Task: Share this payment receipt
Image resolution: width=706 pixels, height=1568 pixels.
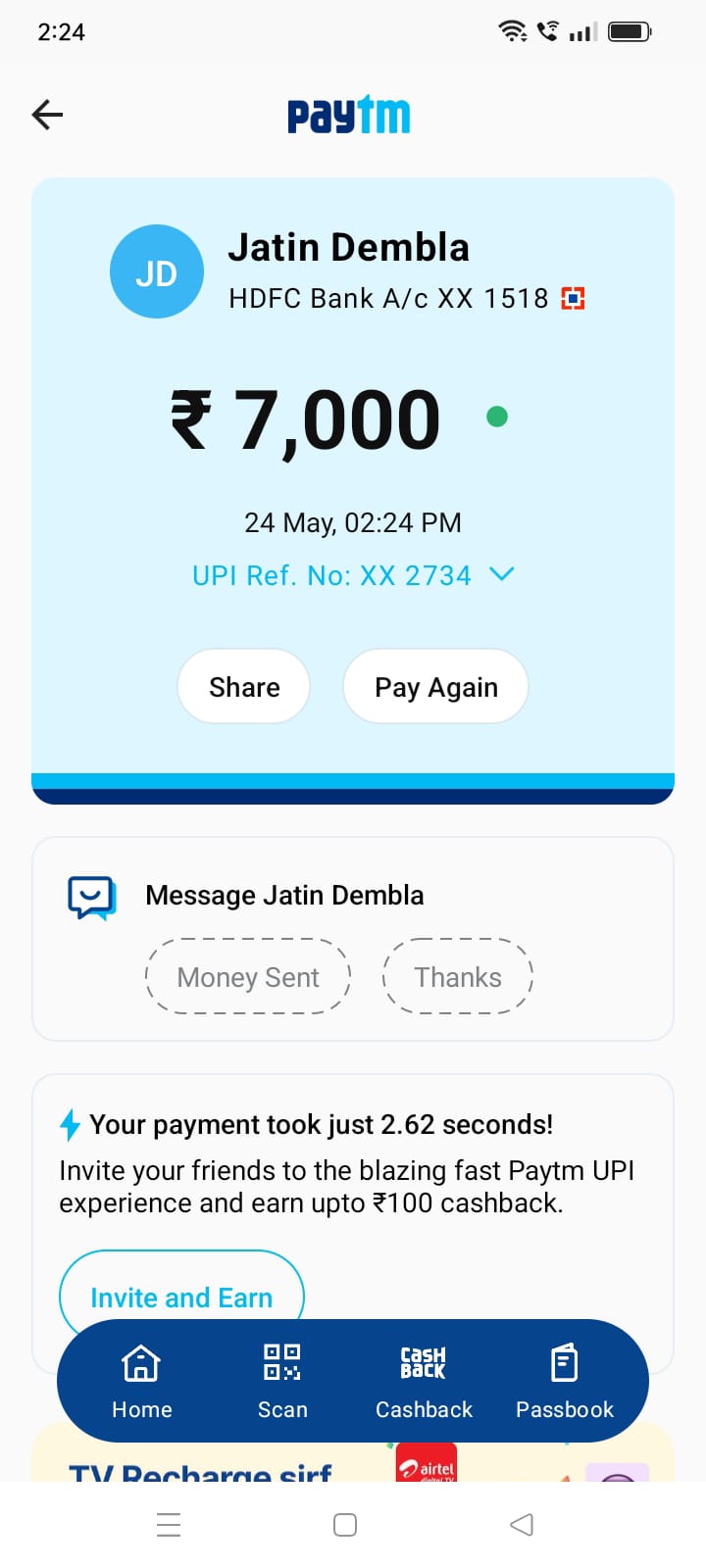Action: 244,687
